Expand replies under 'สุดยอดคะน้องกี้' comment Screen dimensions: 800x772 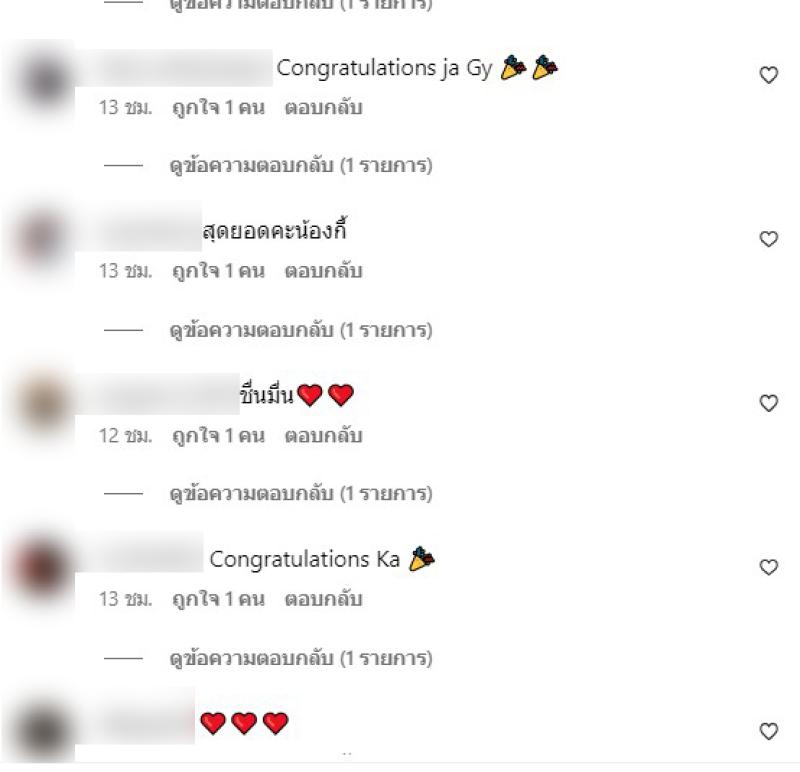[300, 329]
